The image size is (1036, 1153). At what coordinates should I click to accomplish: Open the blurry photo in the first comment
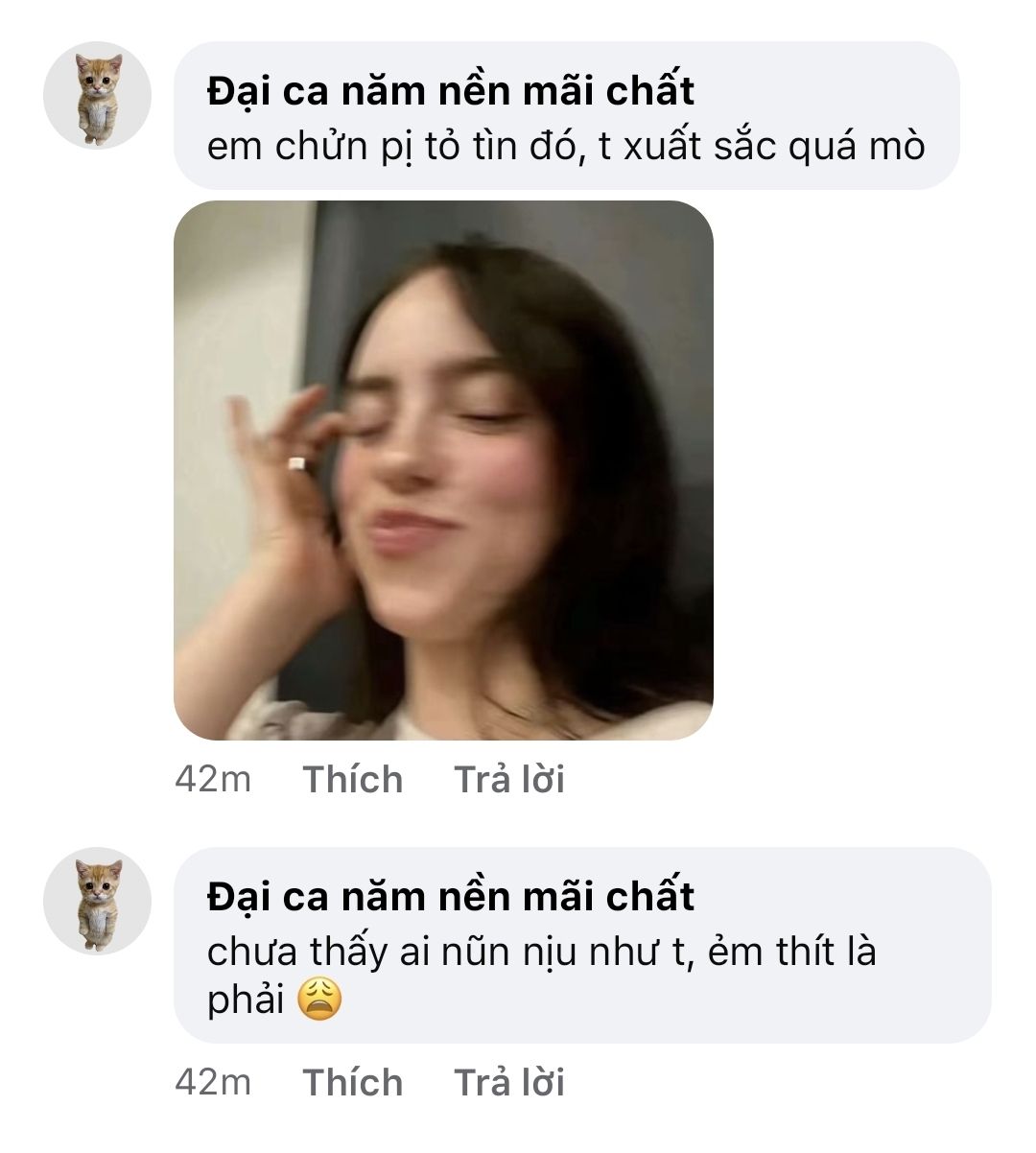coord(443,470)
